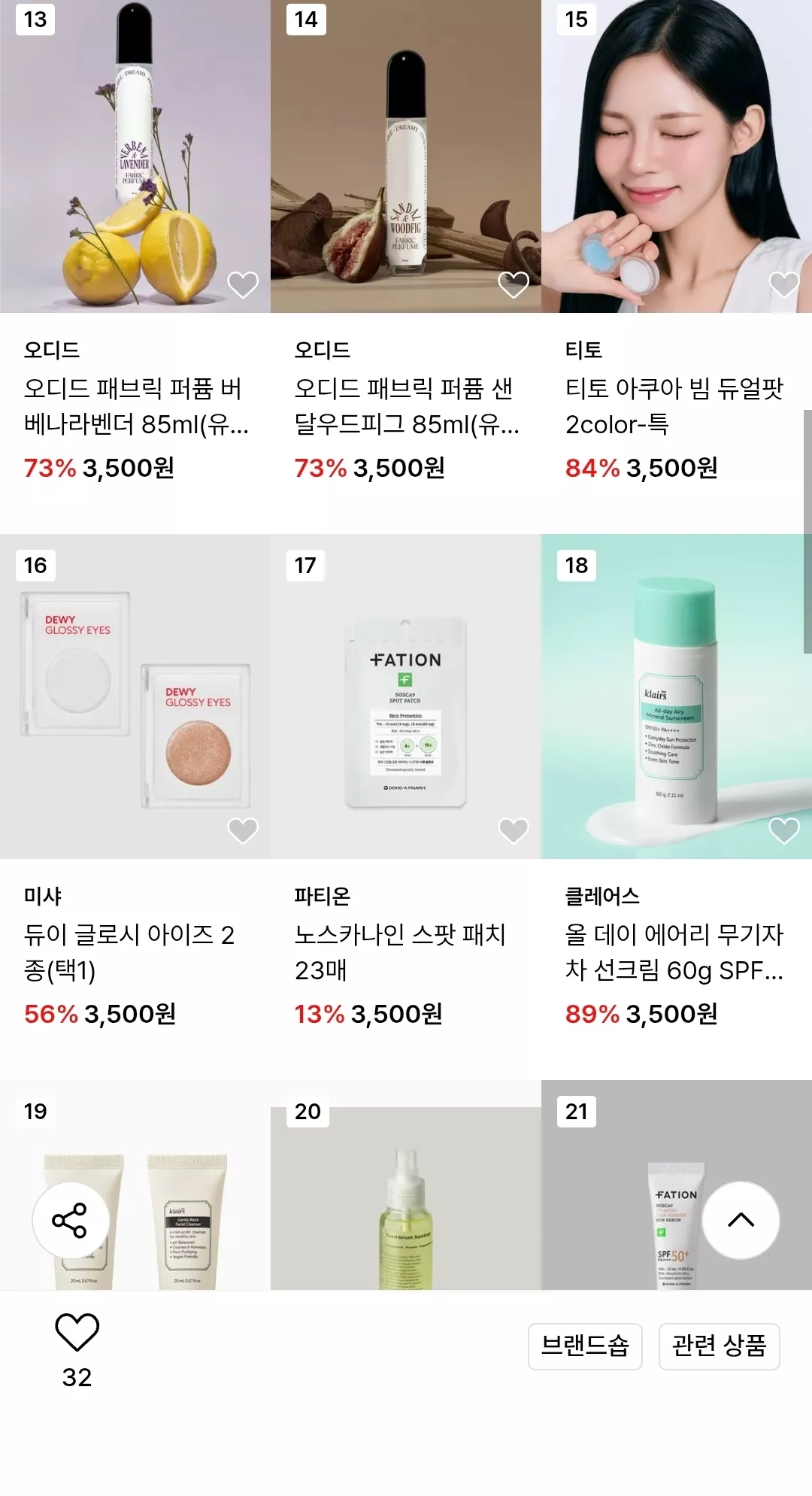This screenshot has width=812, height=1496.
Task: Jump back to top with the up arrow
Action: (741, 1220)
